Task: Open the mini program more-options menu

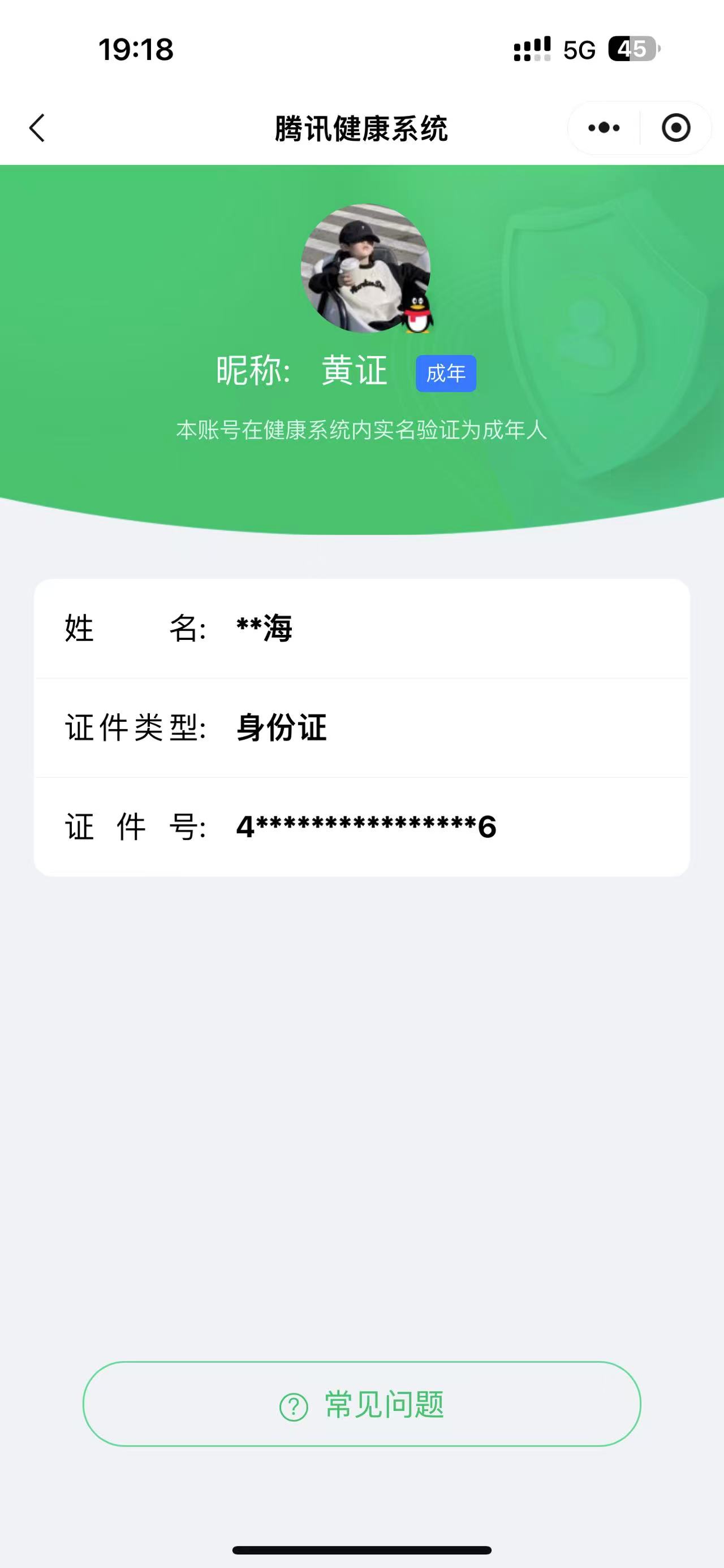Action: coord(604,128)
